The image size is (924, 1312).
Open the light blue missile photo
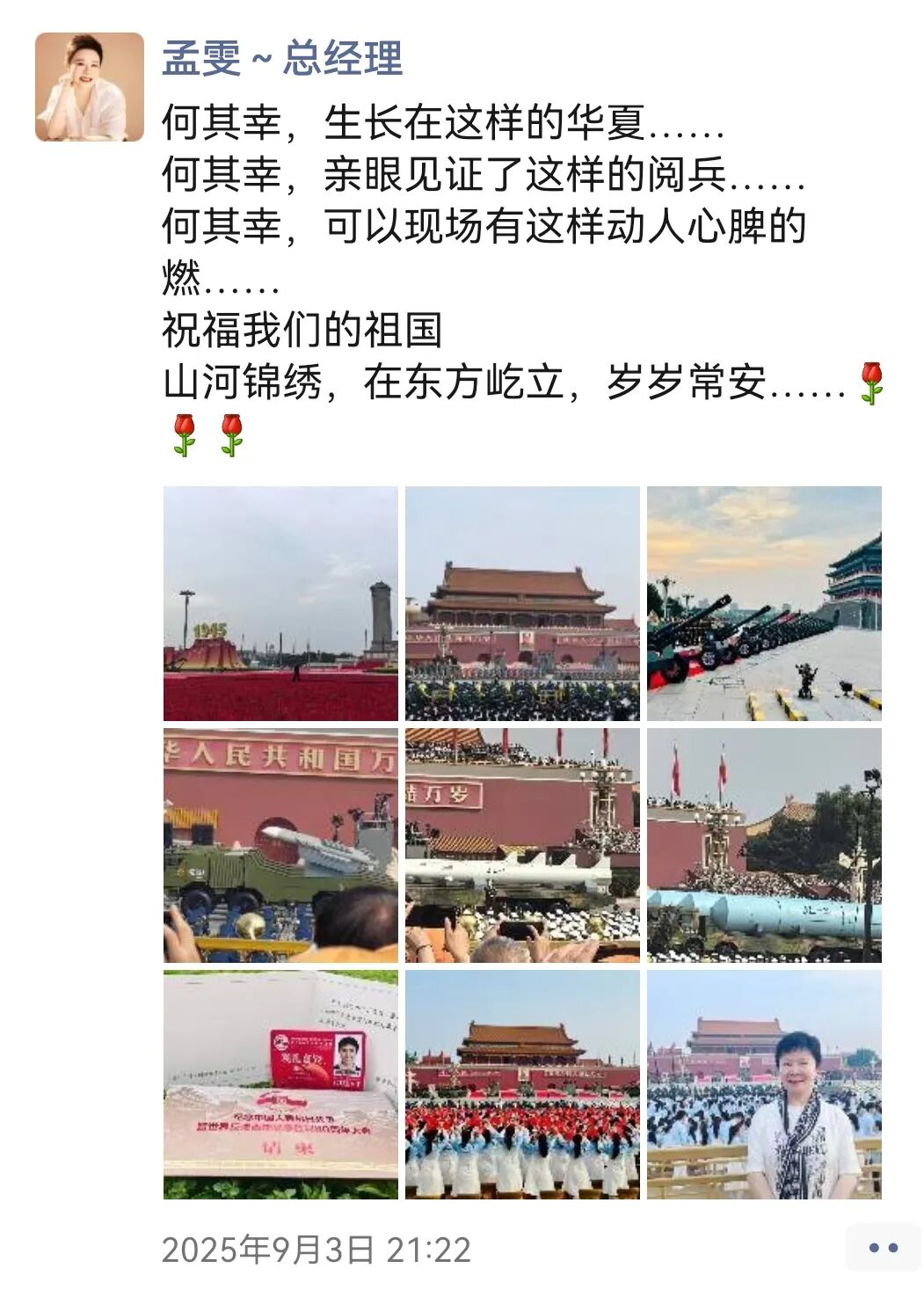click(764, 845)
